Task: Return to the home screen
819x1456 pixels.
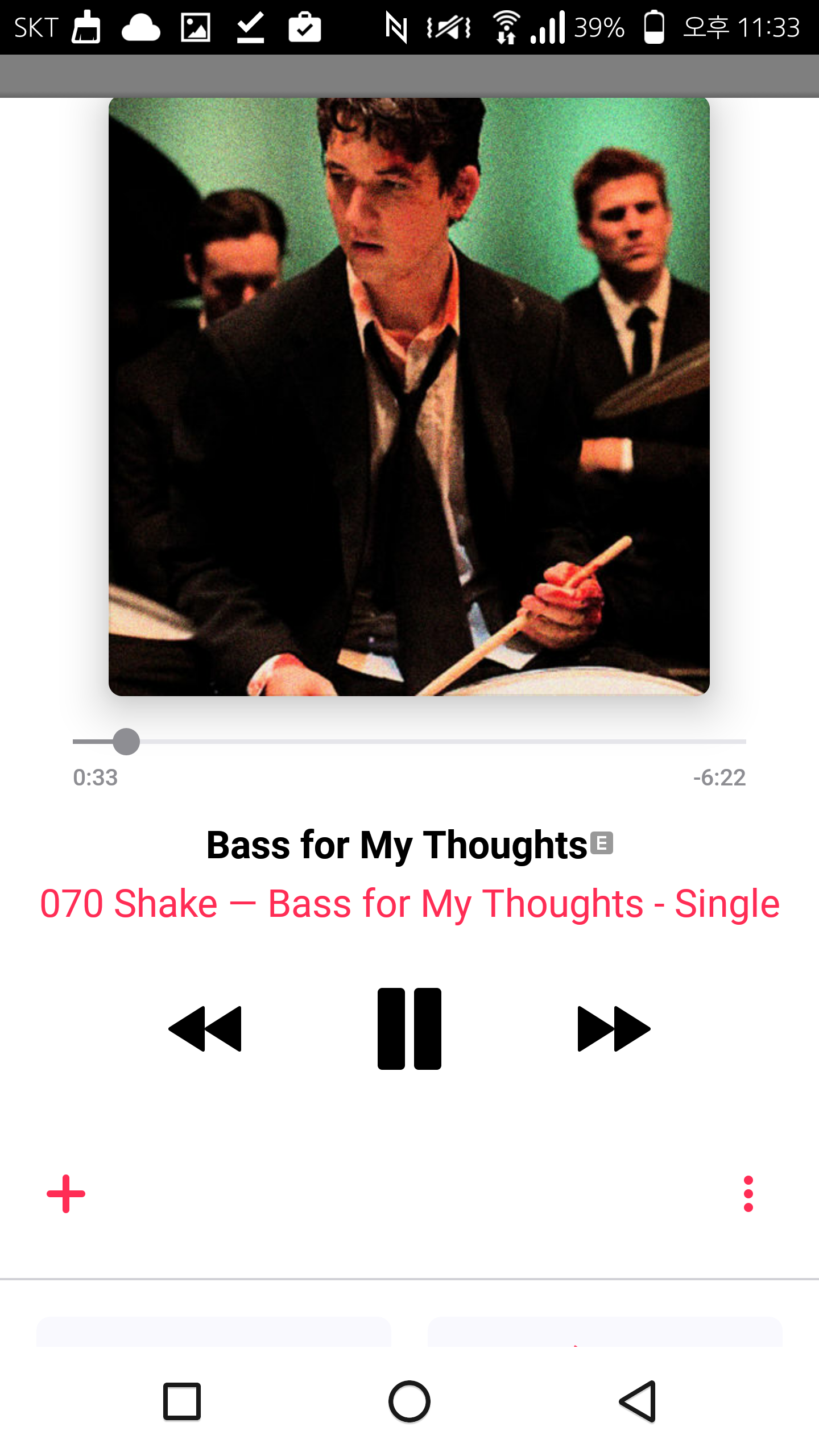Action: point(409,1401)
